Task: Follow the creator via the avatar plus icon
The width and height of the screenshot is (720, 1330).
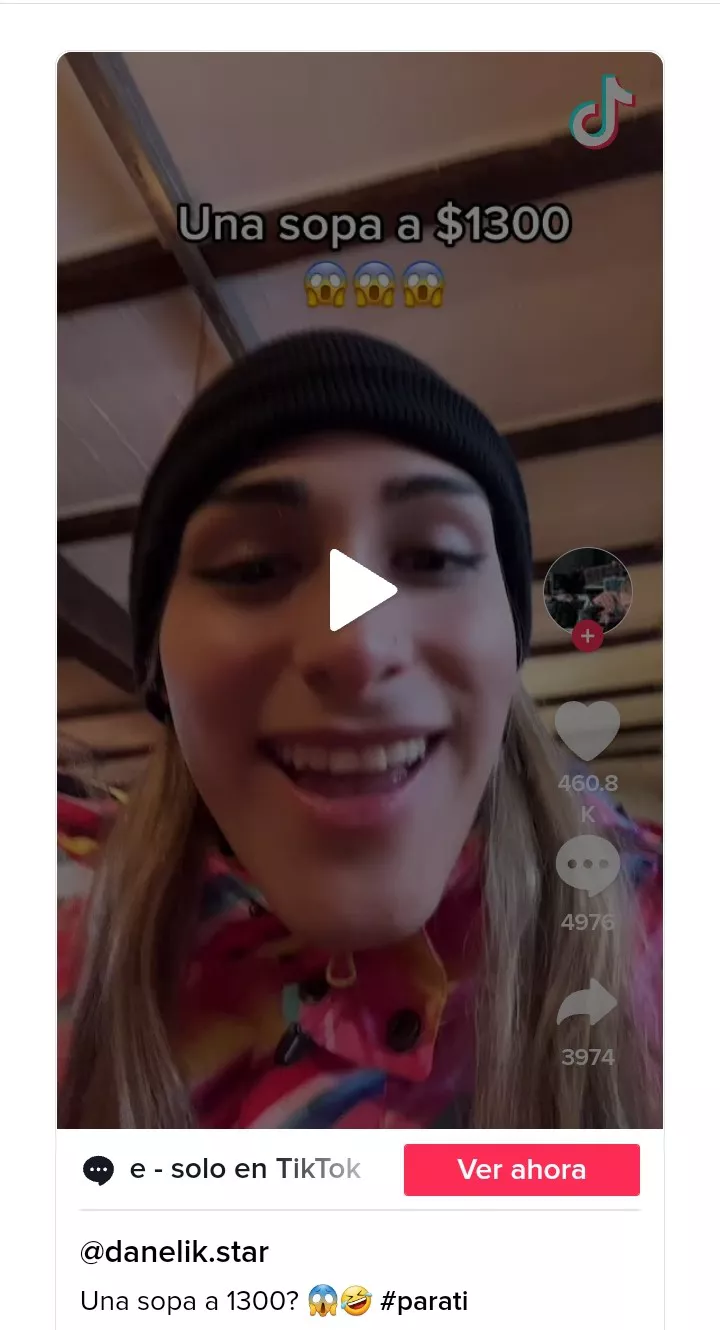Action: point(587,636)
